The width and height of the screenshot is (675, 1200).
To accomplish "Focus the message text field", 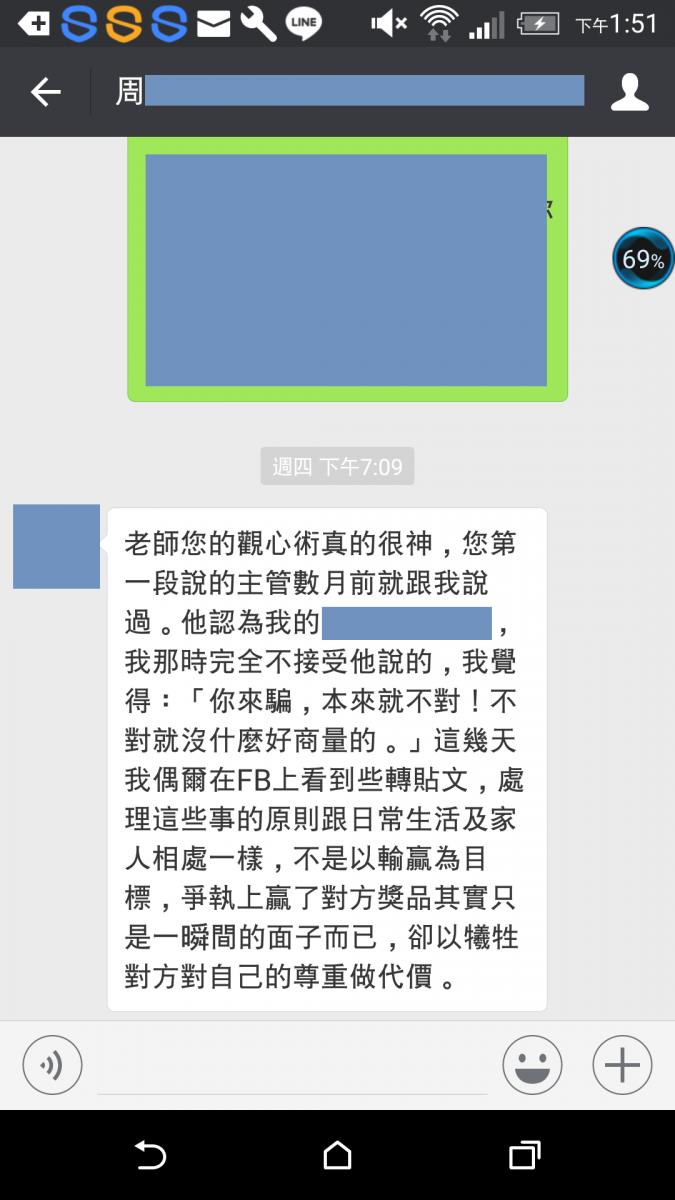I will tap(292, 1066).
